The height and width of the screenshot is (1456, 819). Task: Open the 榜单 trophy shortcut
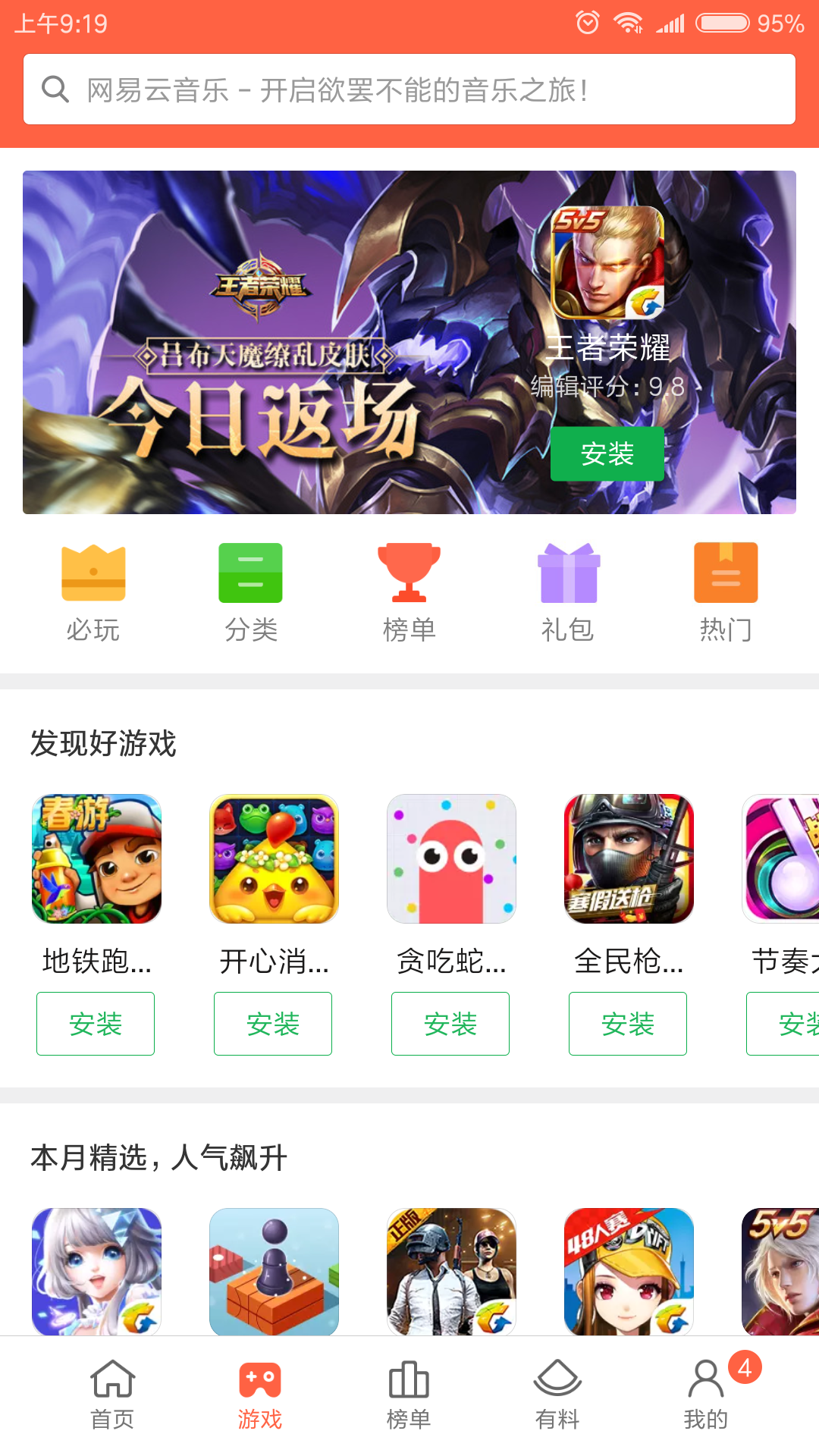pos(409,593)
